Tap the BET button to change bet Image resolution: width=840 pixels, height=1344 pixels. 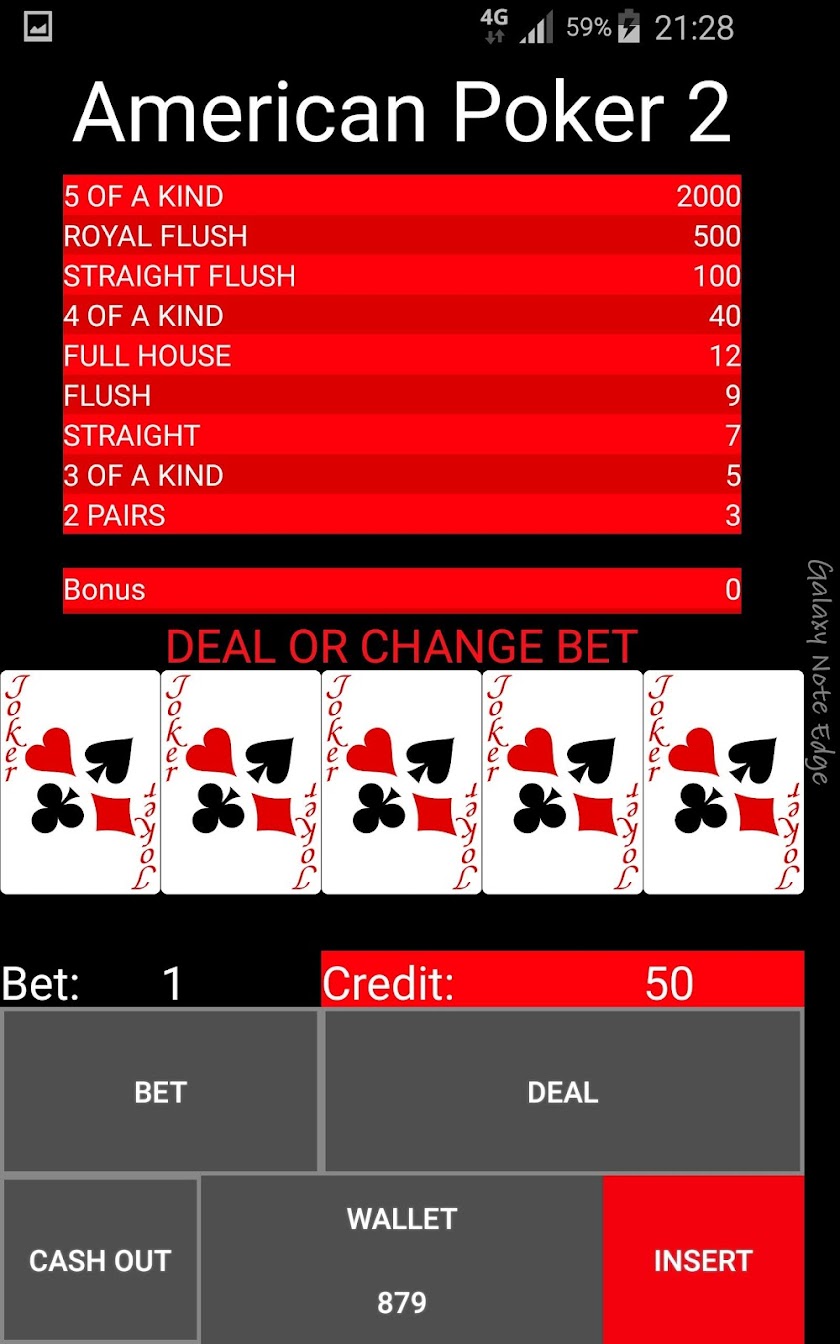pos(160,1091)
